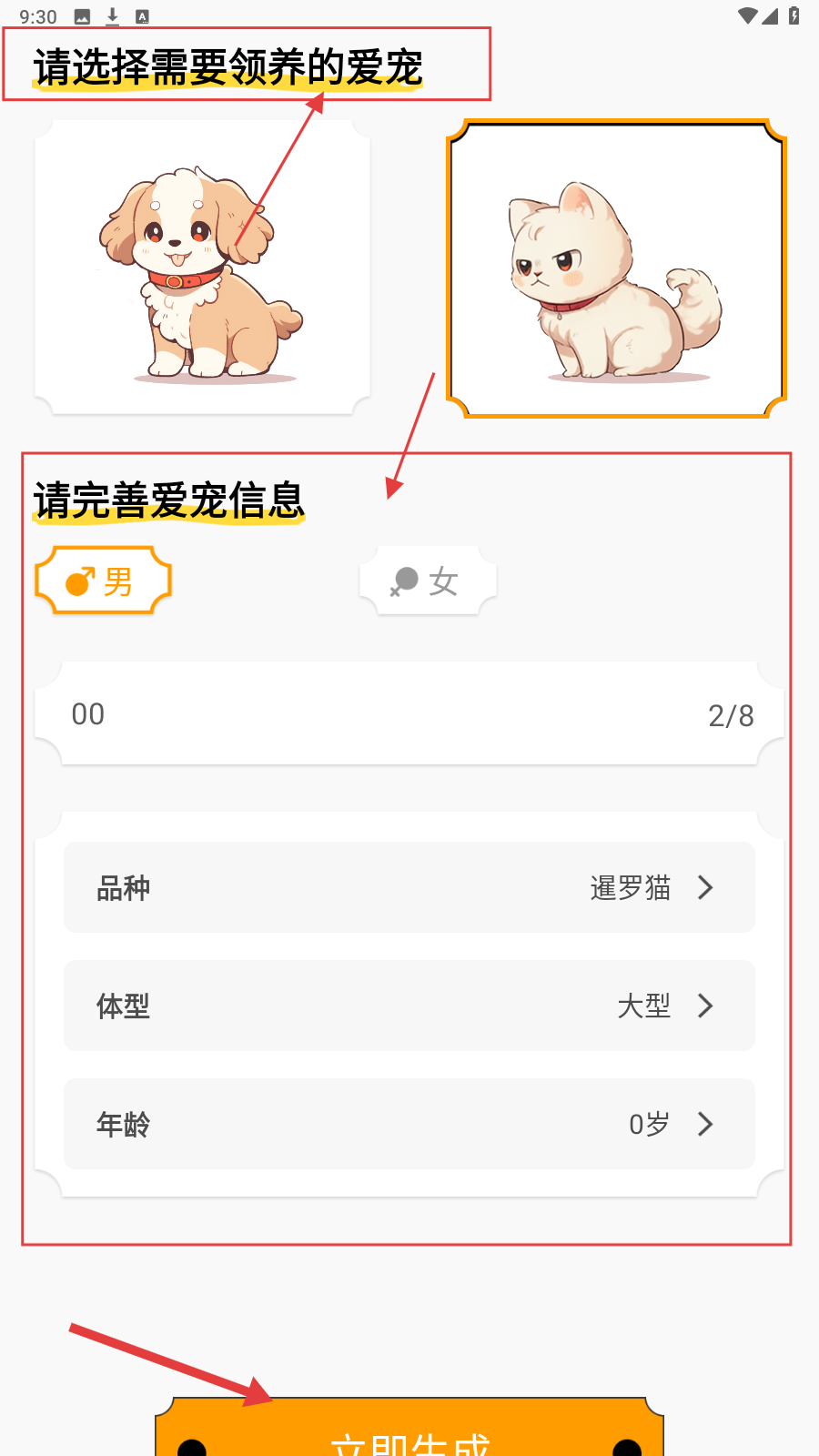Select the puppy as pet to adopt

click(202, 268)
